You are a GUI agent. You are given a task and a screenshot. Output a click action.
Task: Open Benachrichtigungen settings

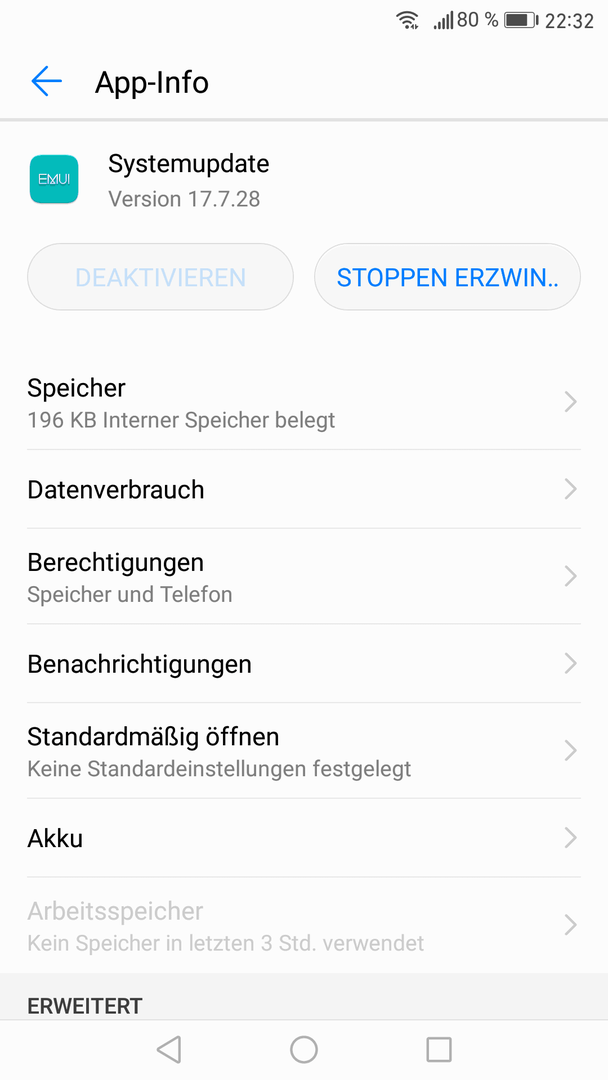(304, 664)
